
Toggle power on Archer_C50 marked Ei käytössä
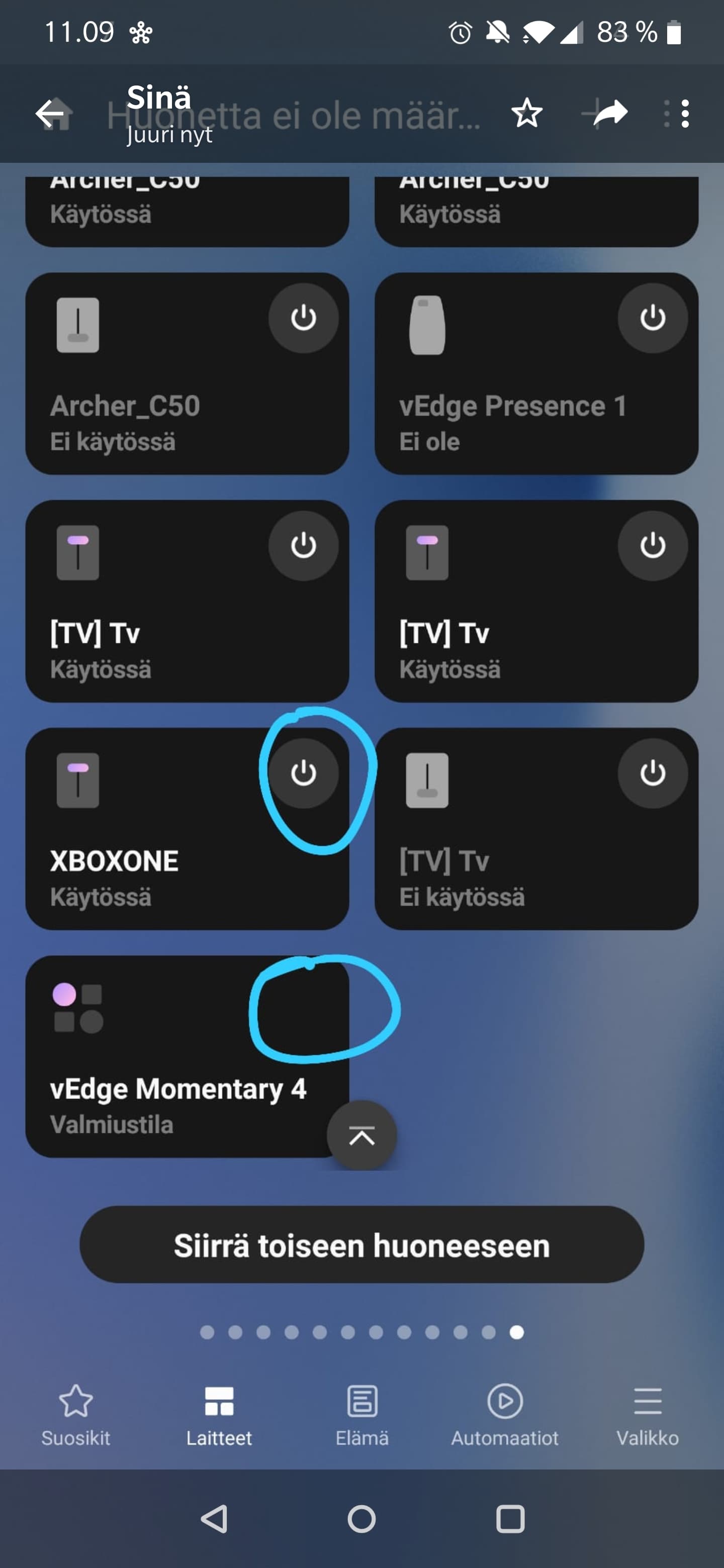coord(303,318)
